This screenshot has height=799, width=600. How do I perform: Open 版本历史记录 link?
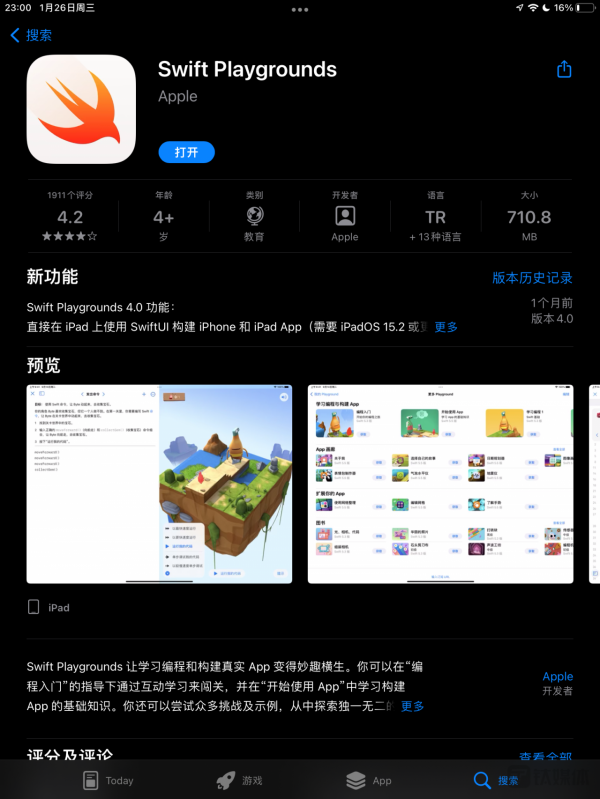(532, 278)
